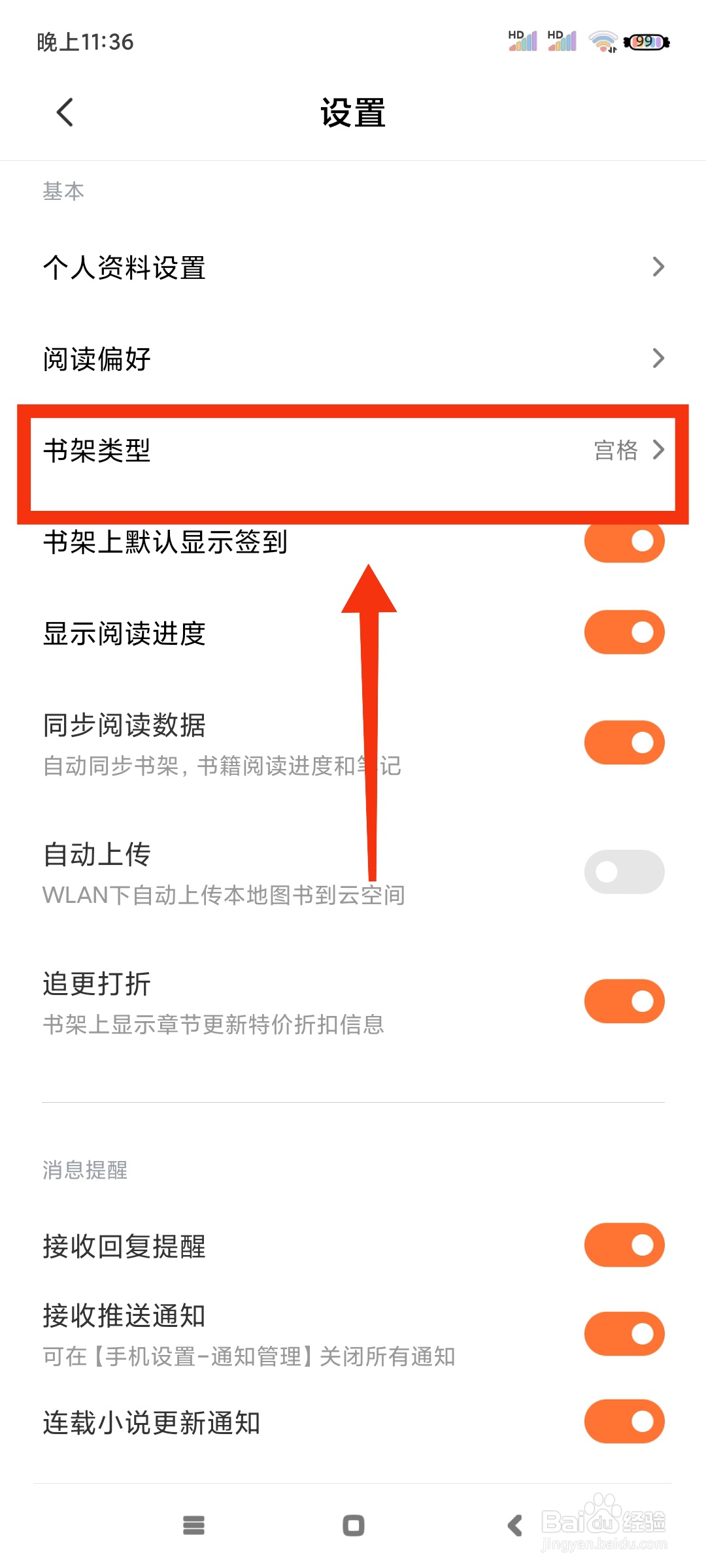This screenshot has height=1568, width=706.
Task: Toggle off 接收推送通知
Action: pyautogui.click(x=624, y=1333)
